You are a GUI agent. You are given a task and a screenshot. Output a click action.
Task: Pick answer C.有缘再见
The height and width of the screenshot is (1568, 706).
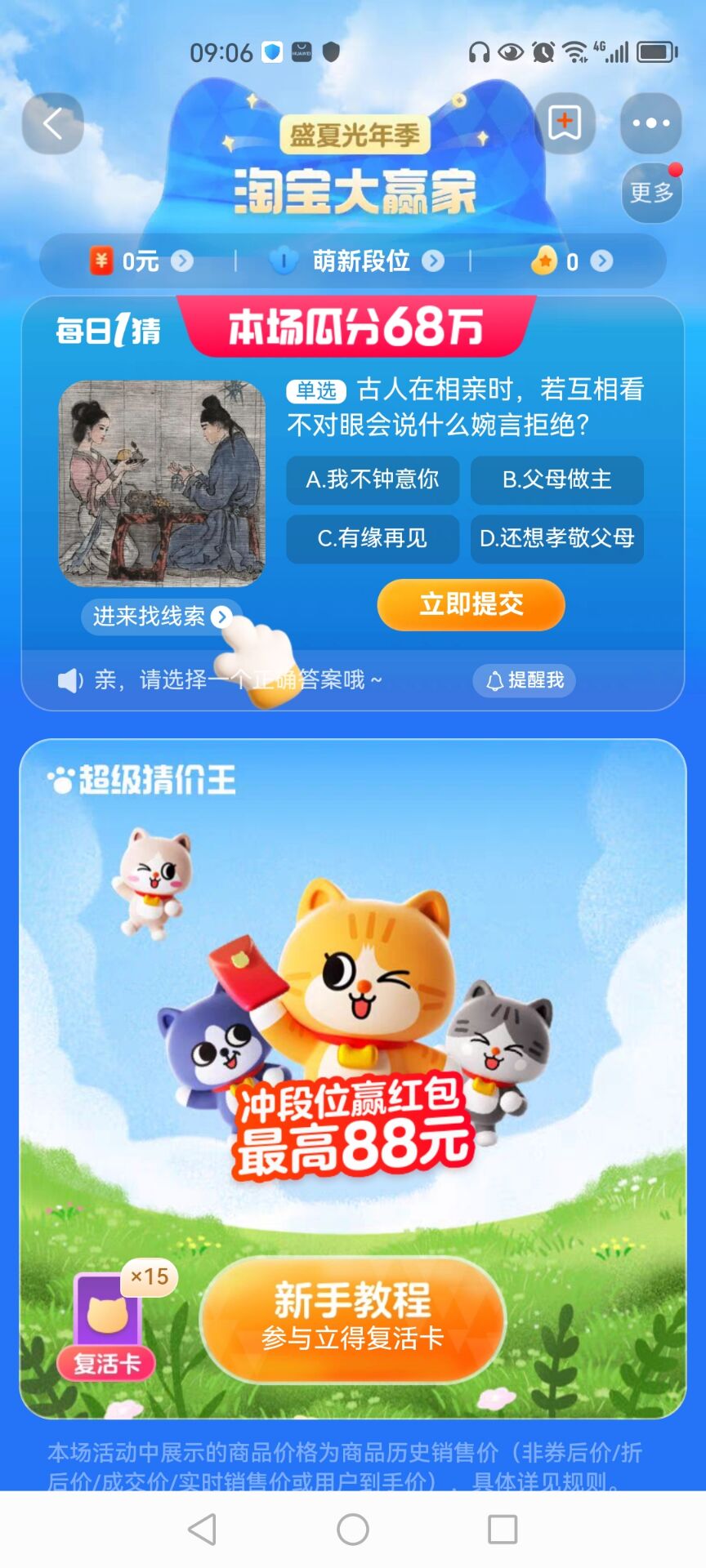373,538
